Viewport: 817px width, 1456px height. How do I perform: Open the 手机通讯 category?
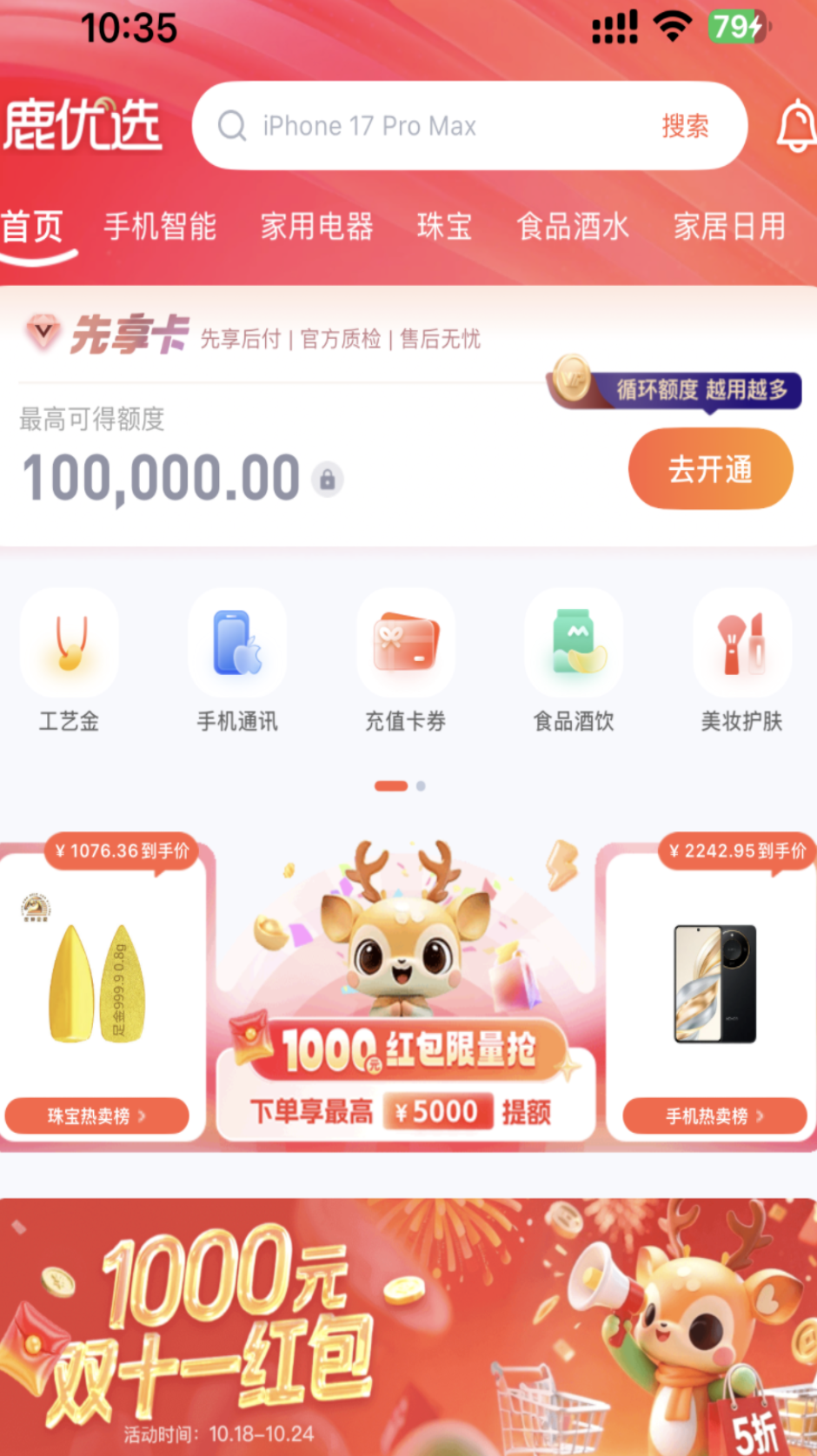[x=237, y=660]
